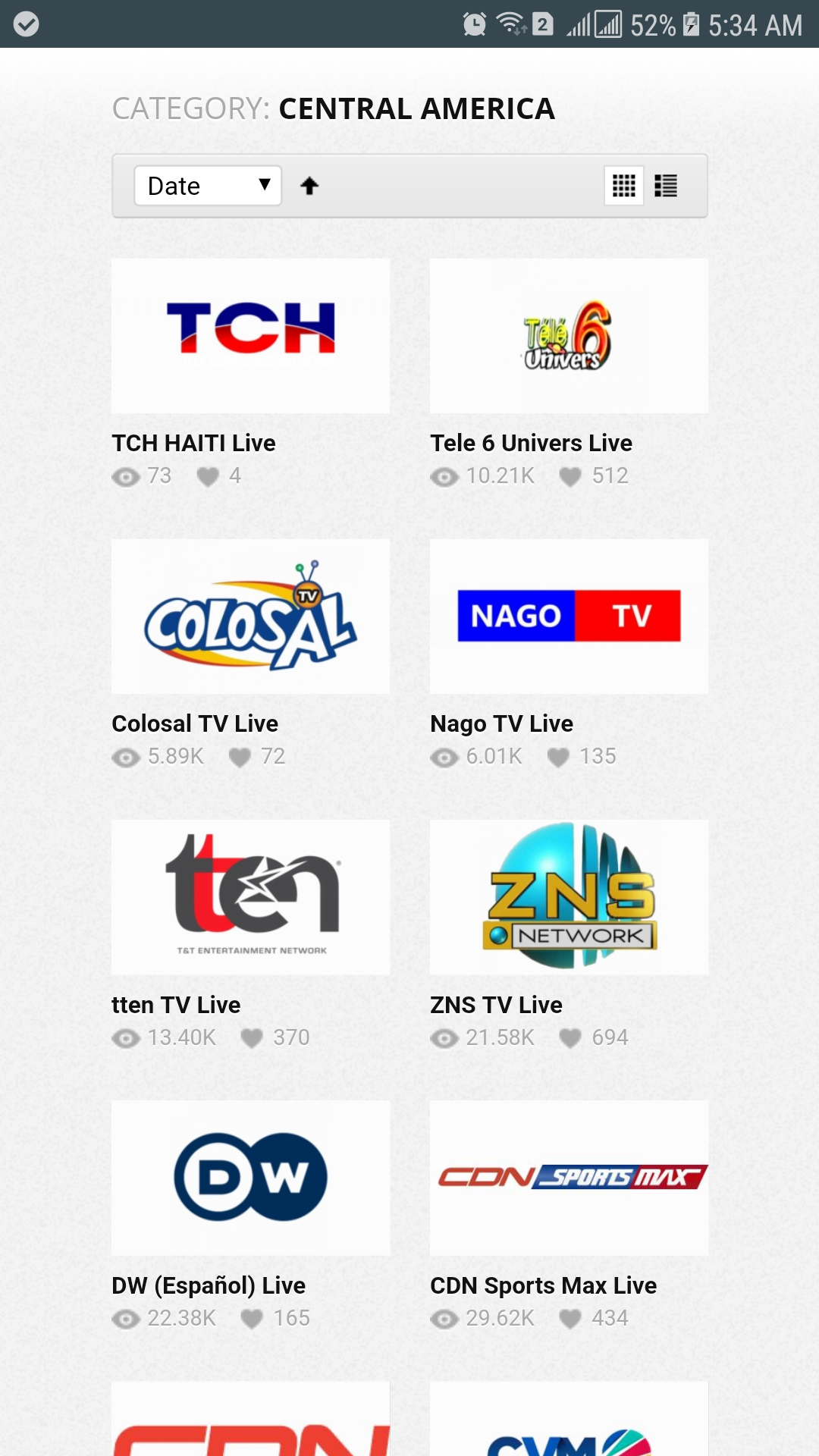
Task: Select the TCH HAITI Live title link
Action: 193,443
